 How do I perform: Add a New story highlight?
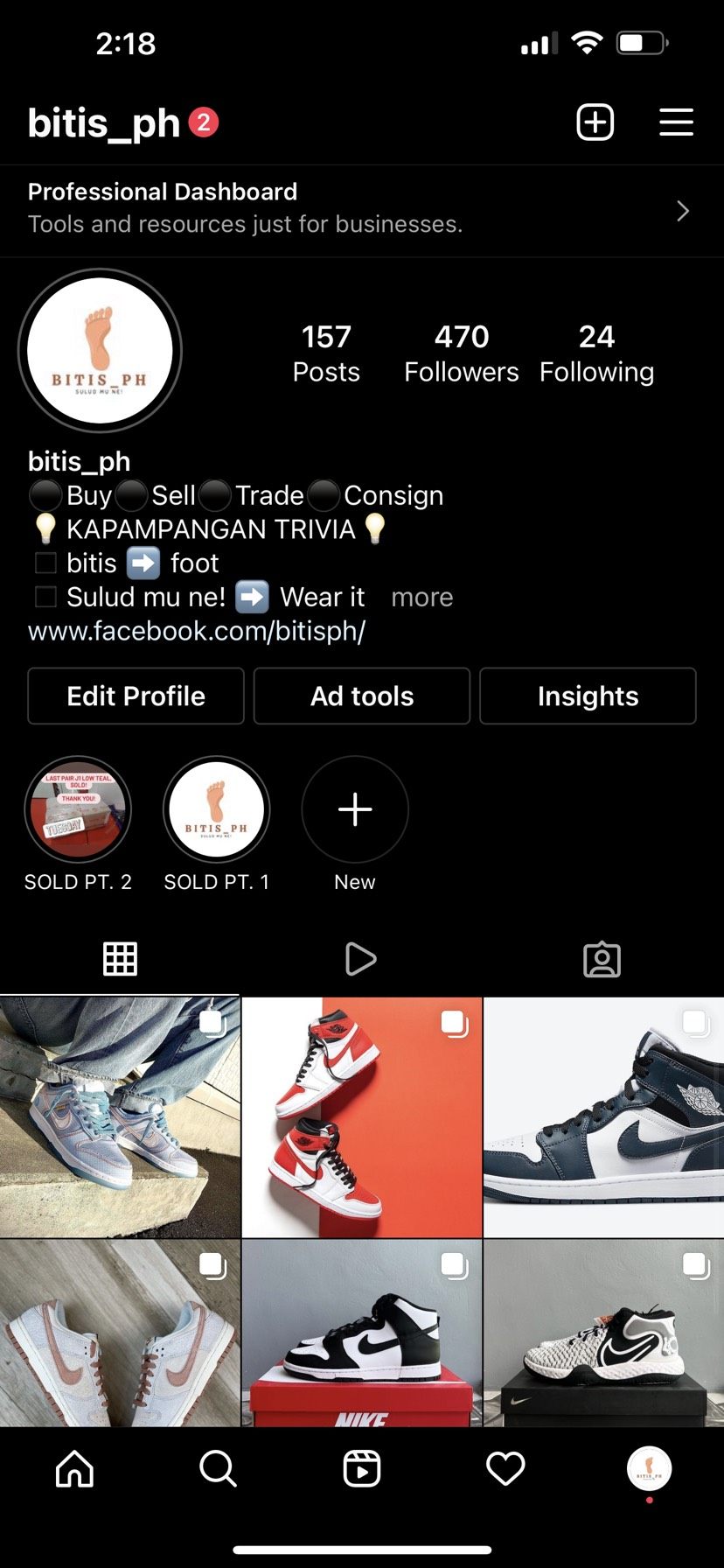[x=355, y=810]
